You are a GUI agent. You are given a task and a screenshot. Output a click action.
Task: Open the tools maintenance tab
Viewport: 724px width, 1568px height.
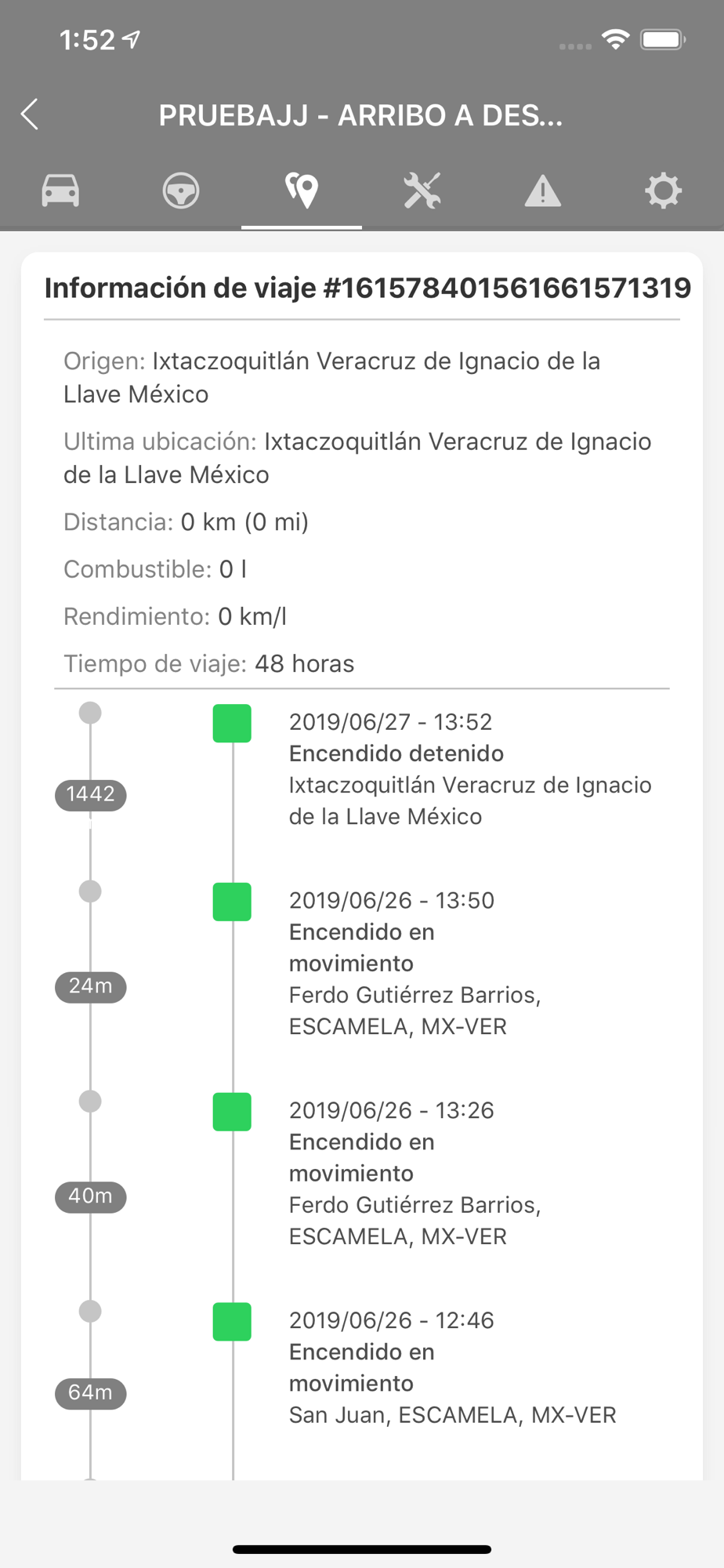(x=422, y=191)
